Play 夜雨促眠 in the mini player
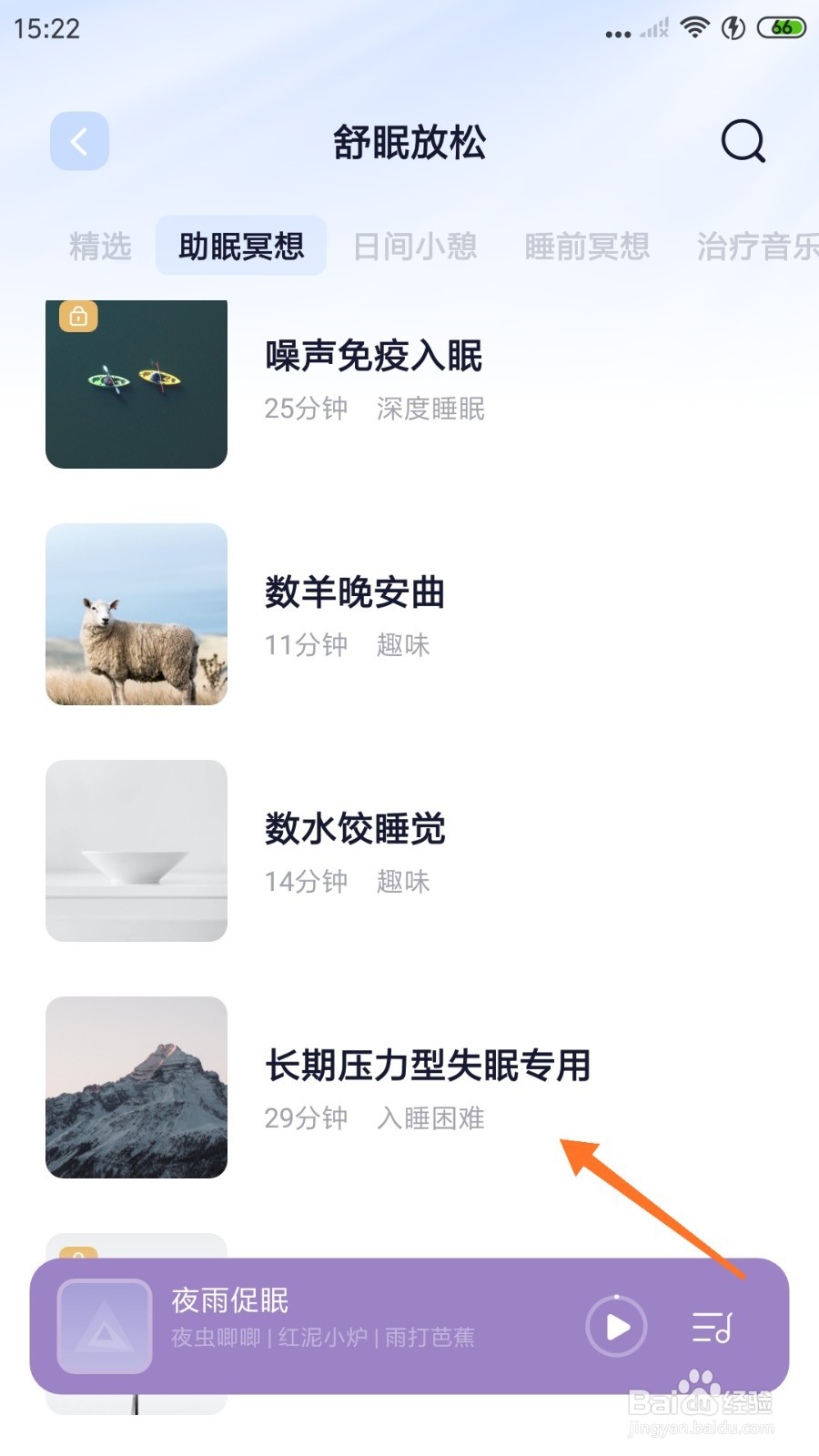The image size is (819, 1456). pos(616,1327)
